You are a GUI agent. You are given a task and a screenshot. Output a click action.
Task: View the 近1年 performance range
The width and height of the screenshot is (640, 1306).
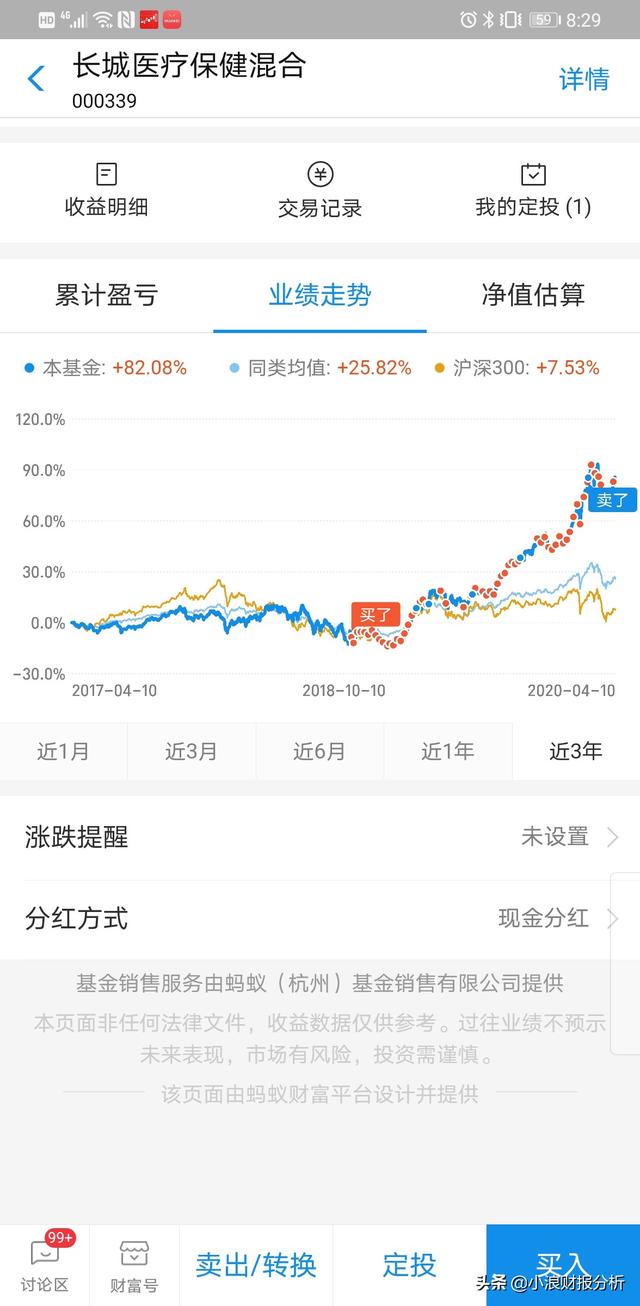click(447, 751)
